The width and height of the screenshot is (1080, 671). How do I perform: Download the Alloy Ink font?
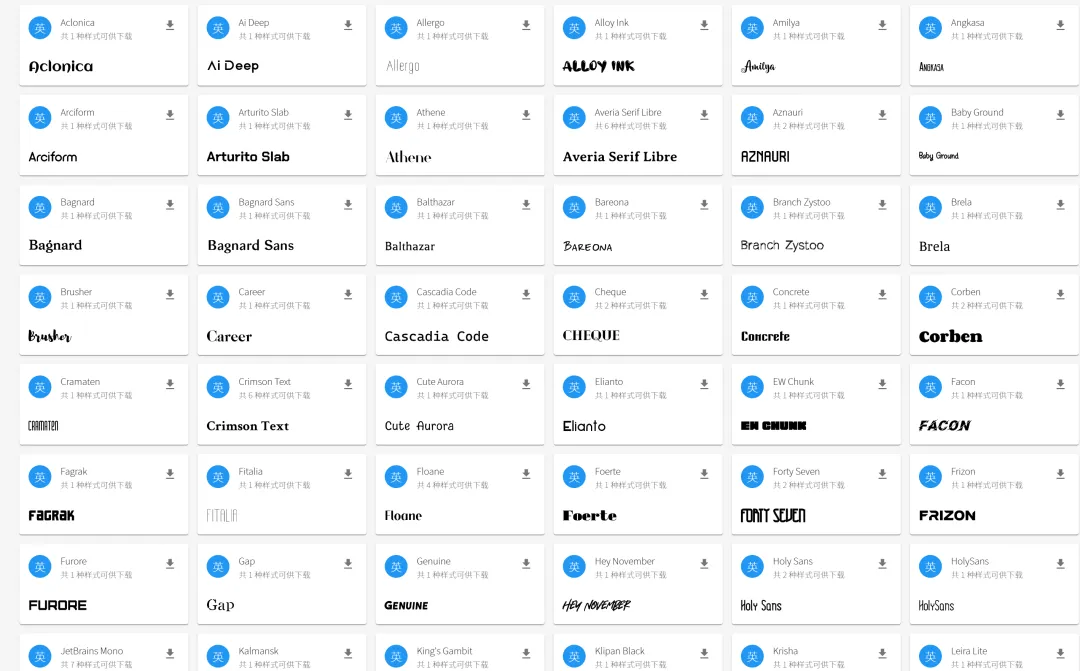[704, 26]
